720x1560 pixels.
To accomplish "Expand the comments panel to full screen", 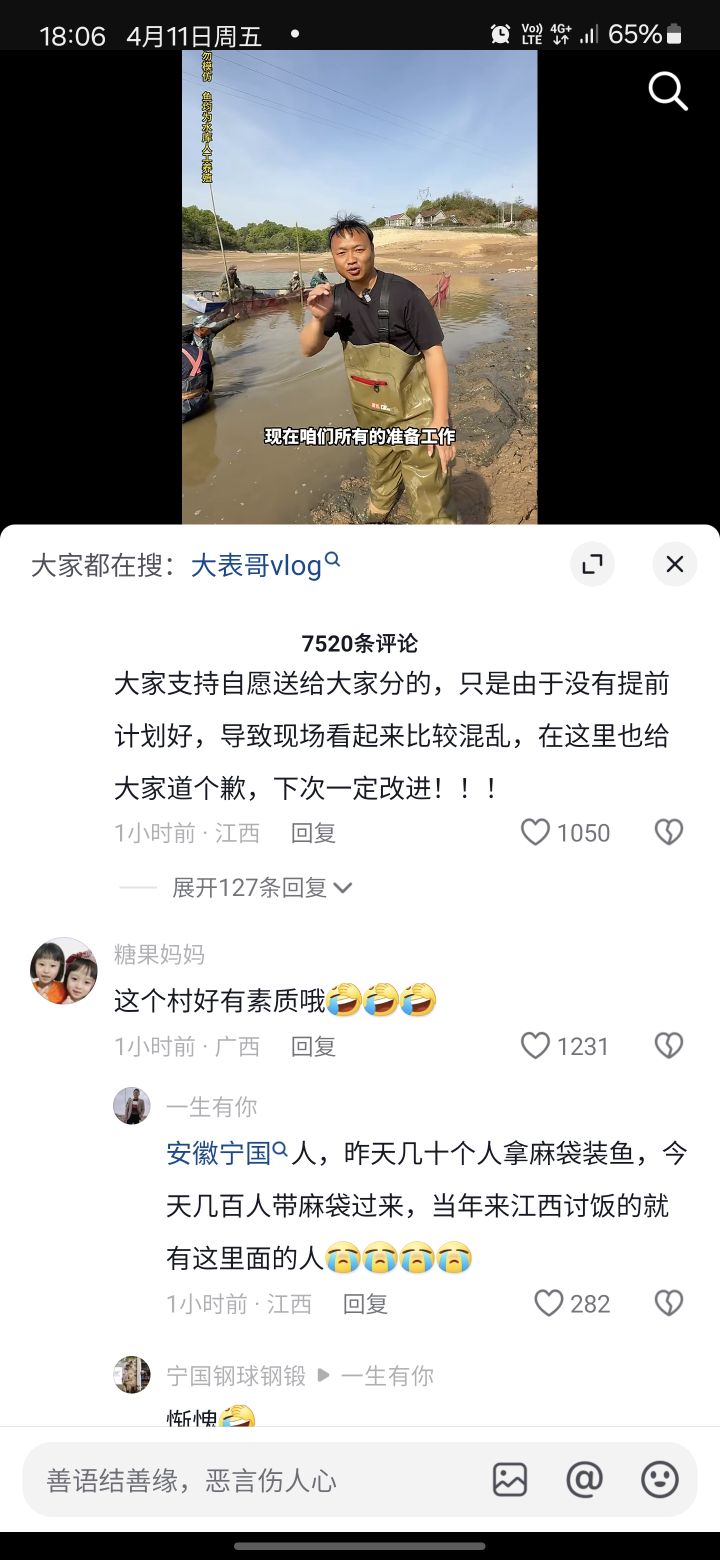I will coord(592,565).
